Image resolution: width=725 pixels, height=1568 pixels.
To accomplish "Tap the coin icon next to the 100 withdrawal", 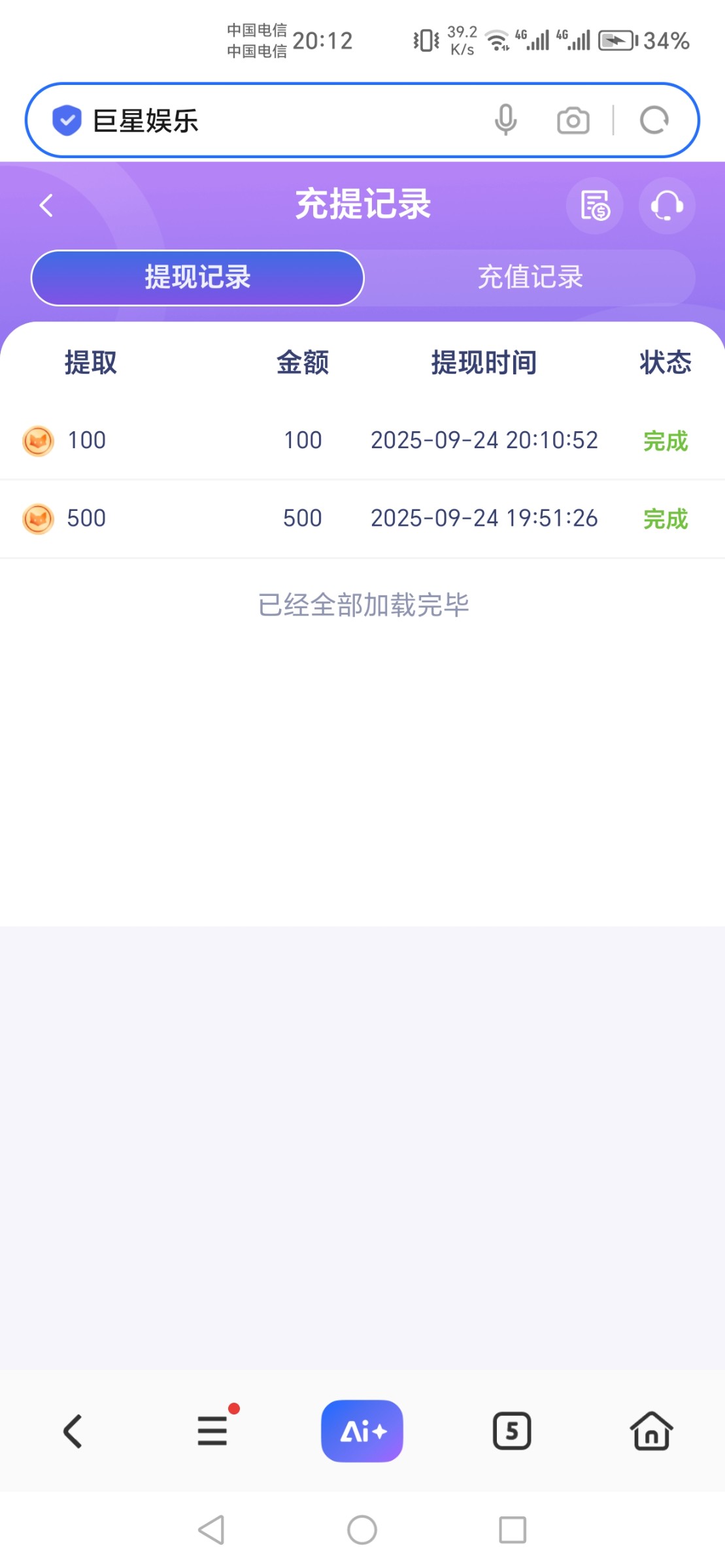I will (x=37, y=440).
